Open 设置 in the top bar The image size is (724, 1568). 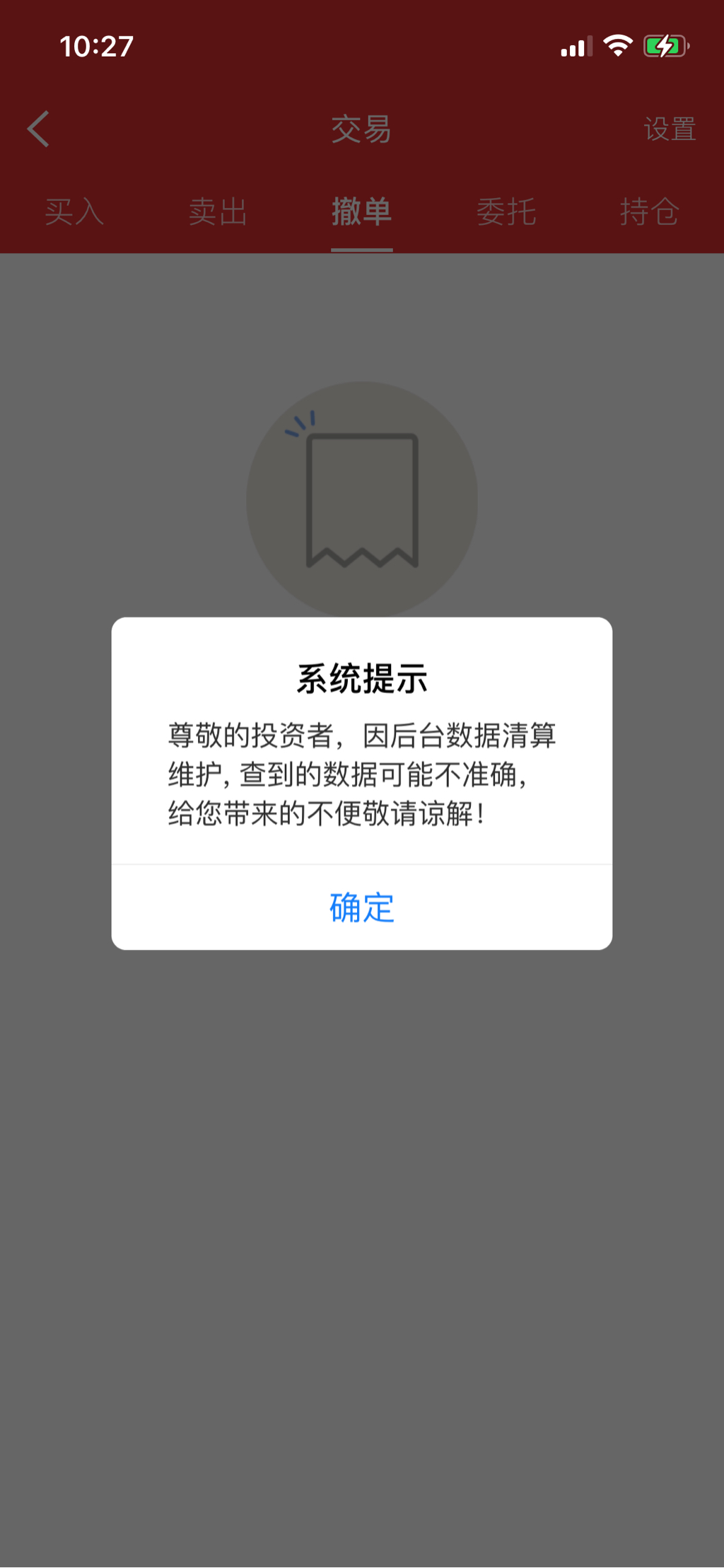coord(669,129)
